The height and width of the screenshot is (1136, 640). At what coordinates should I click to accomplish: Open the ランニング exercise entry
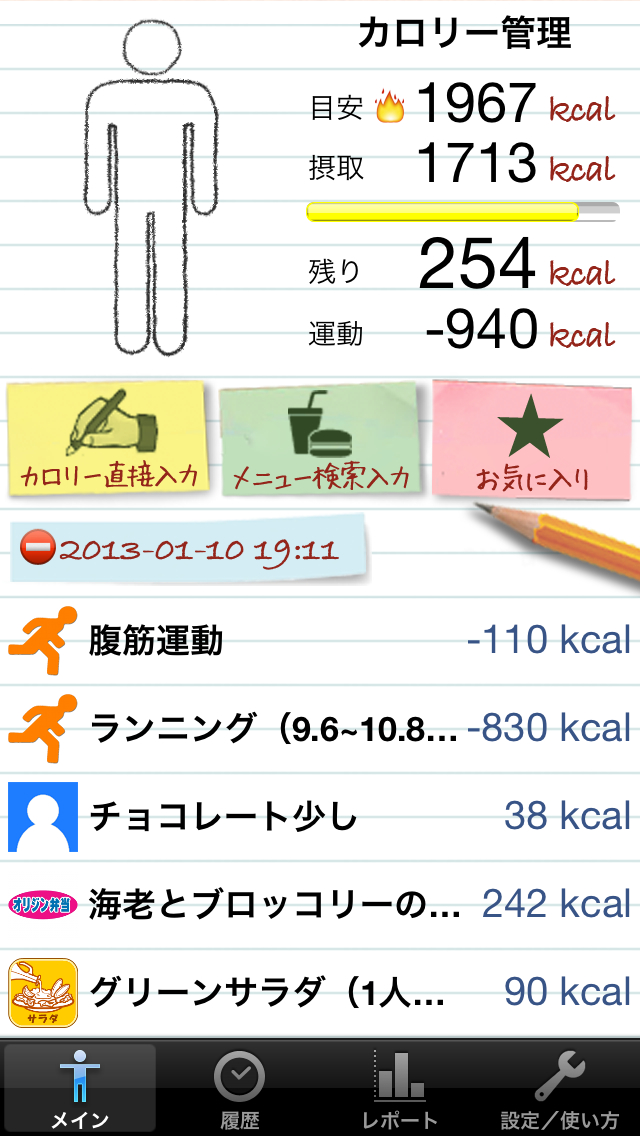coord(320,728)
